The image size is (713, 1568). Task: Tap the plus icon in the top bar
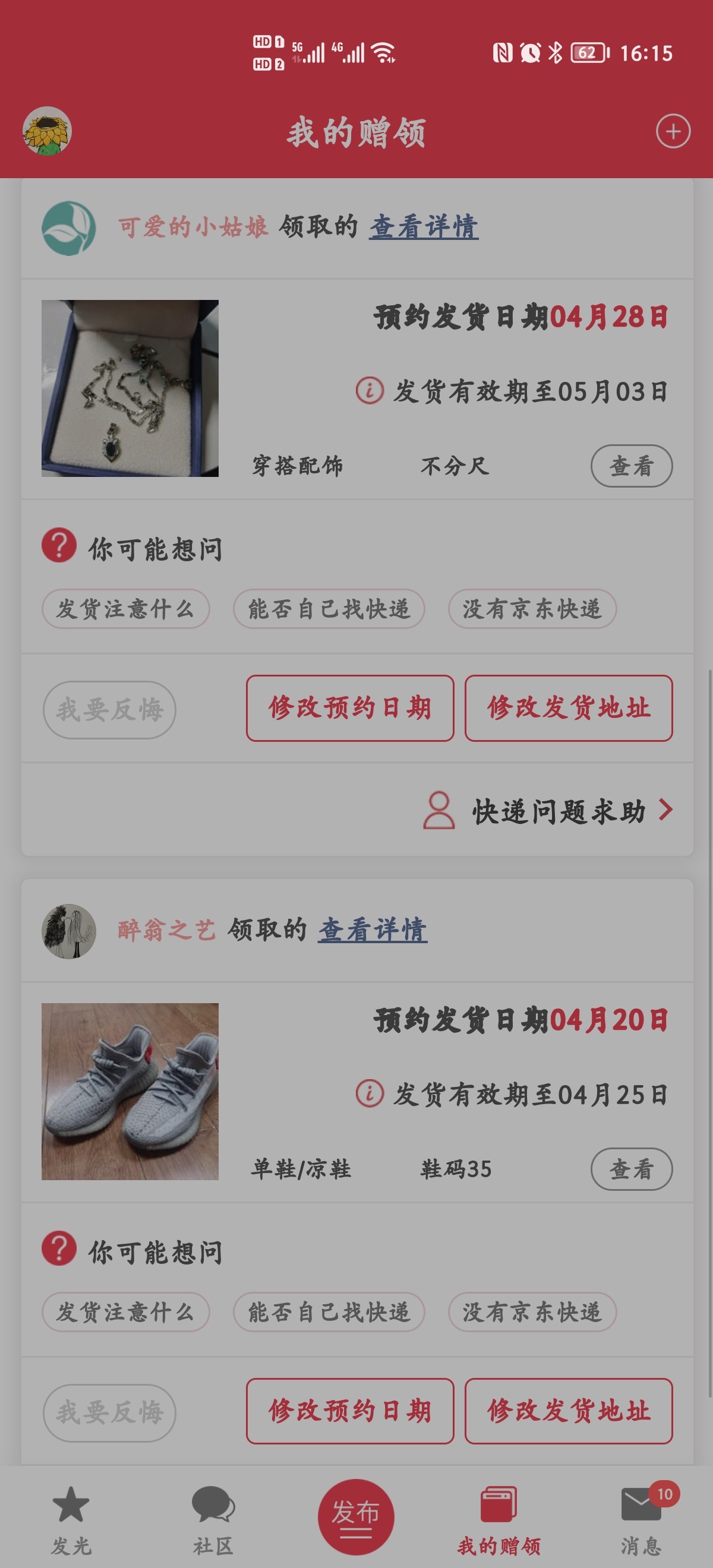673,131
